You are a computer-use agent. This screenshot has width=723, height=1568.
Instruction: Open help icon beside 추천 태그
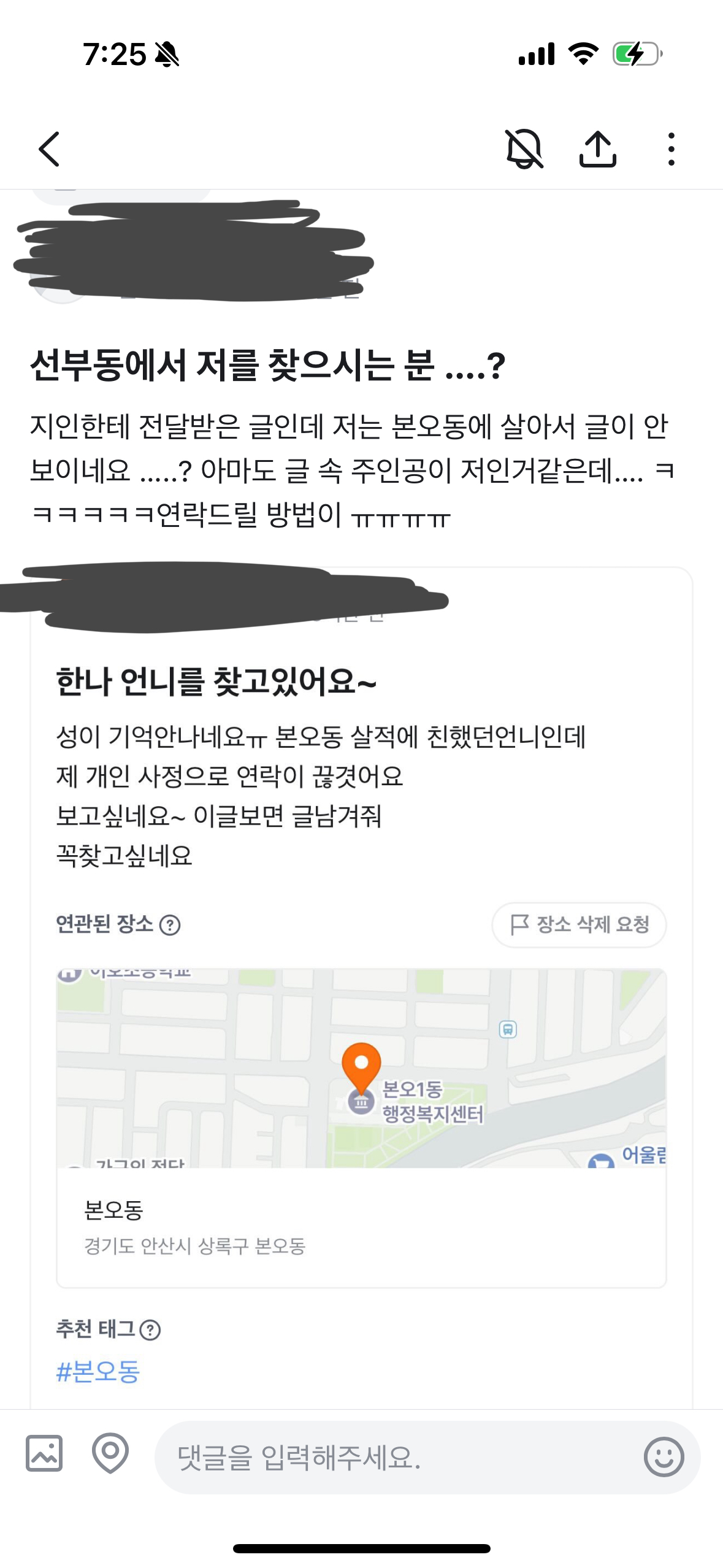click(150, 1330)
